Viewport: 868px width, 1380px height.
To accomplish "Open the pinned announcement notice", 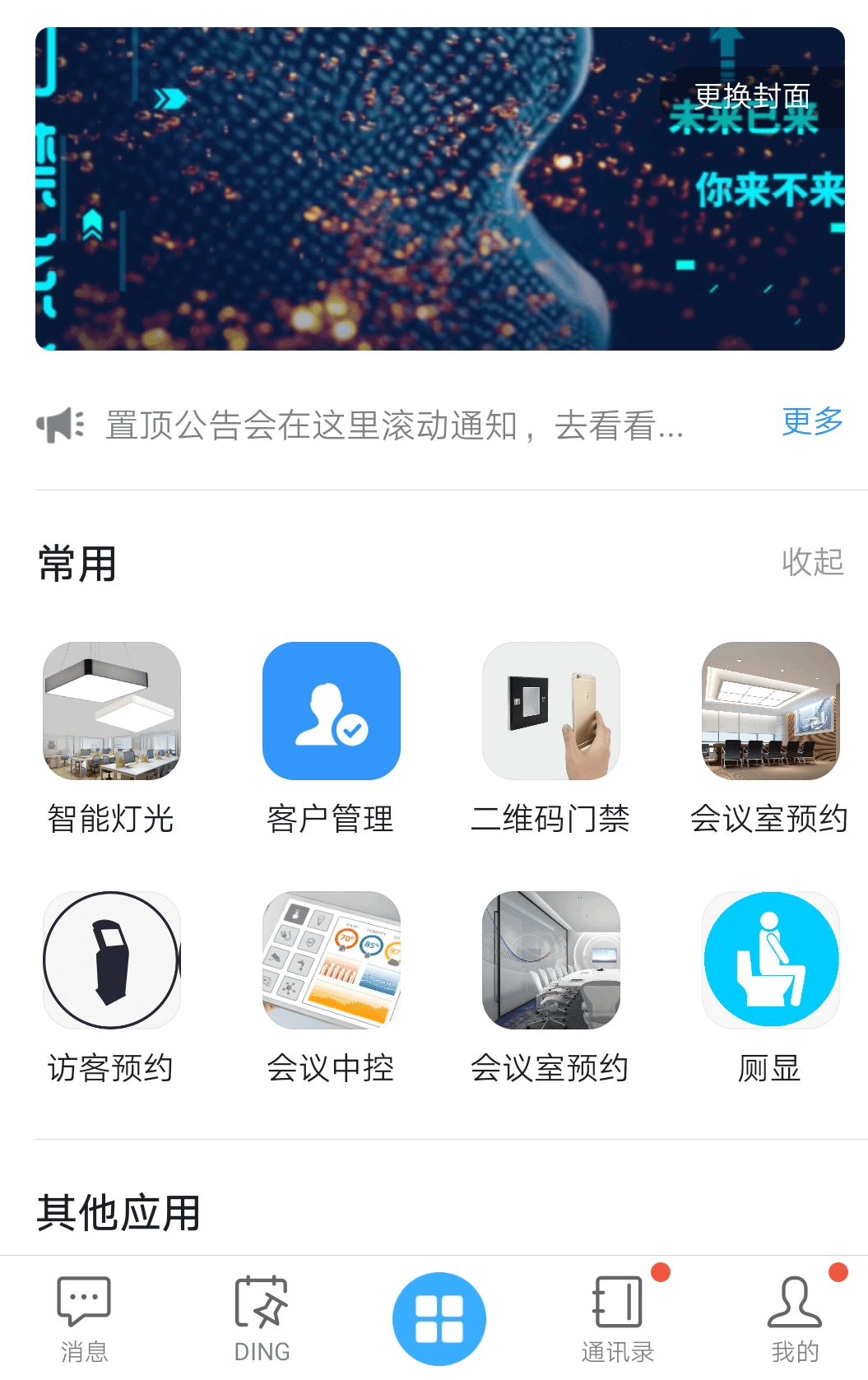I will tap(393, 425).
